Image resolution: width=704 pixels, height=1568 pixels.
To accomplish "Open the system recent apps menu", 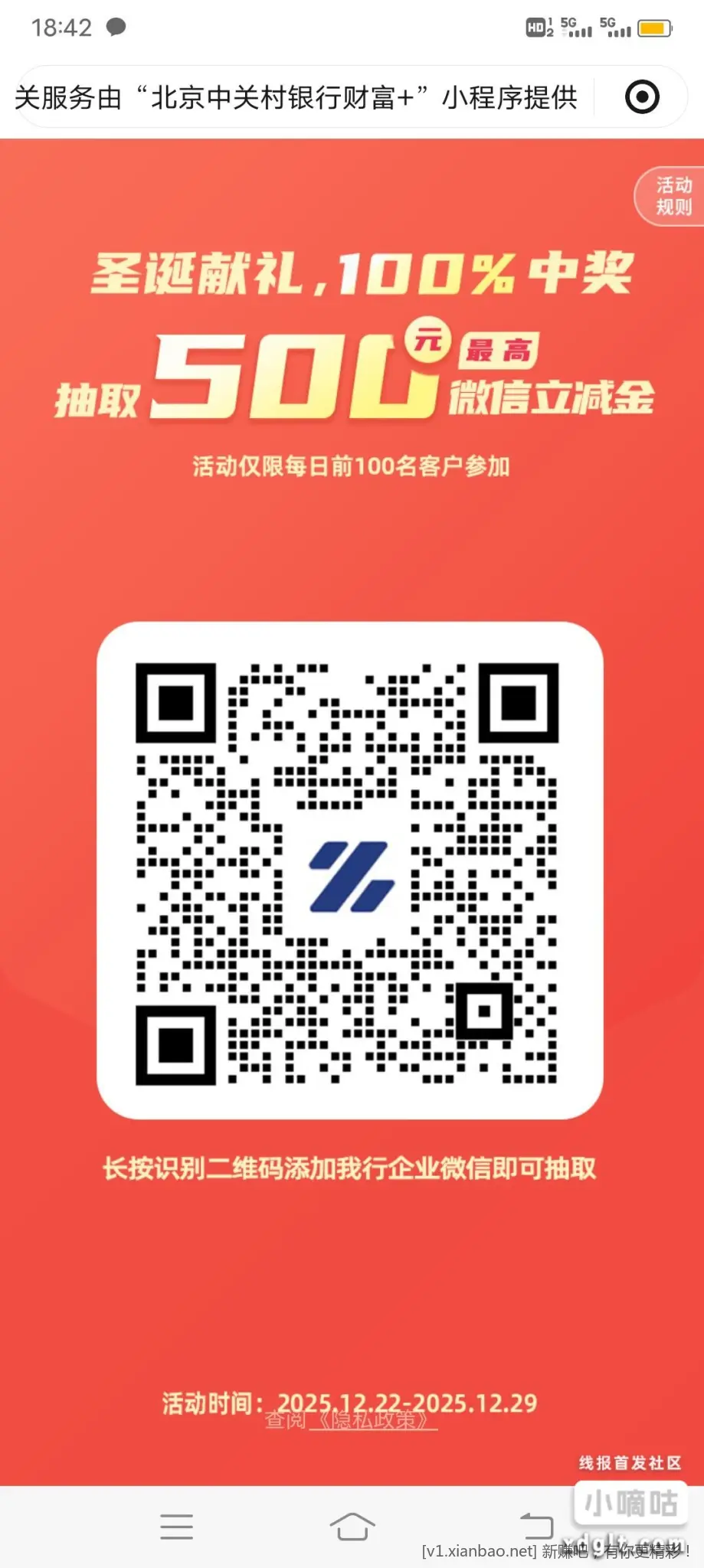I will click(176, 1526).
